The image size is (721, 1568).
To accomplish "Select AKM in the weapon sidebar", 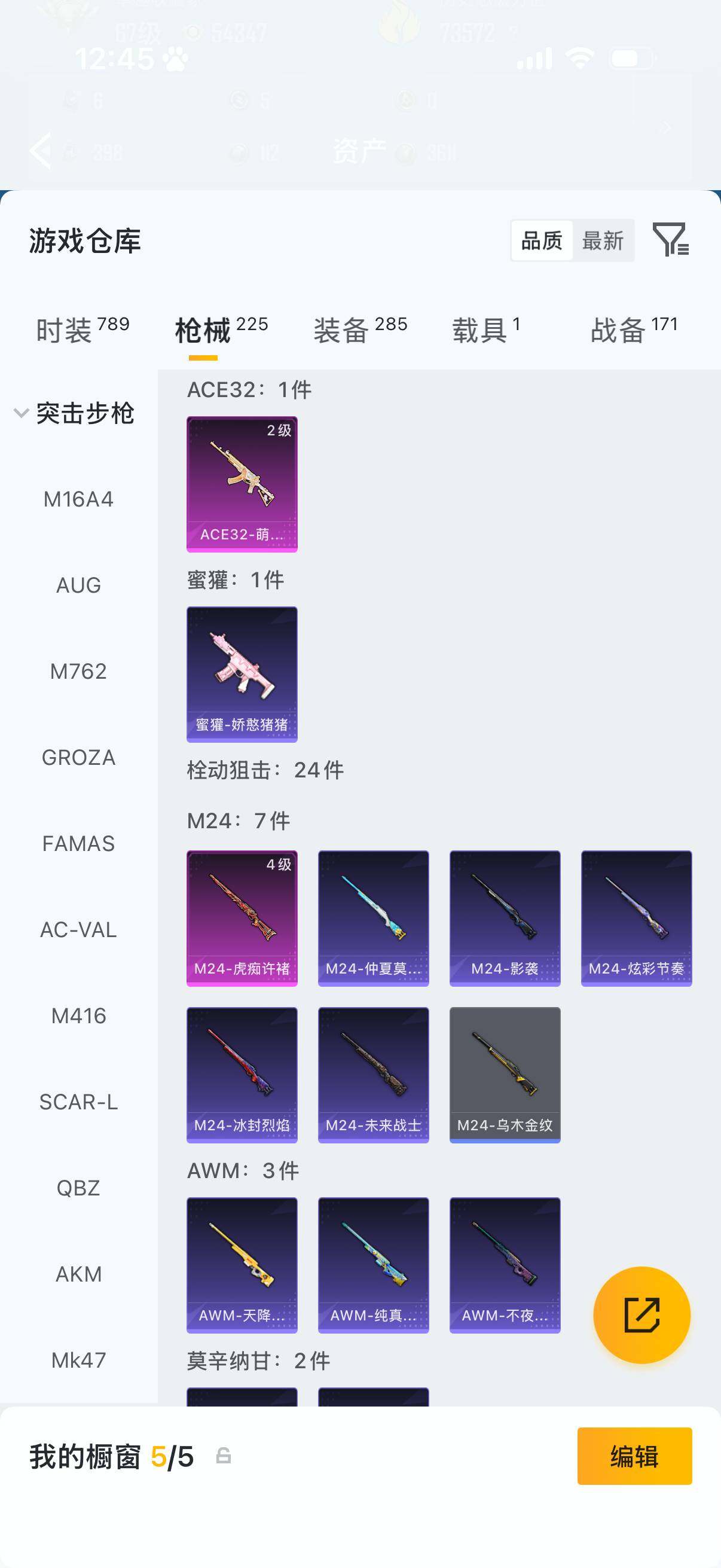I will (77, 1273).
